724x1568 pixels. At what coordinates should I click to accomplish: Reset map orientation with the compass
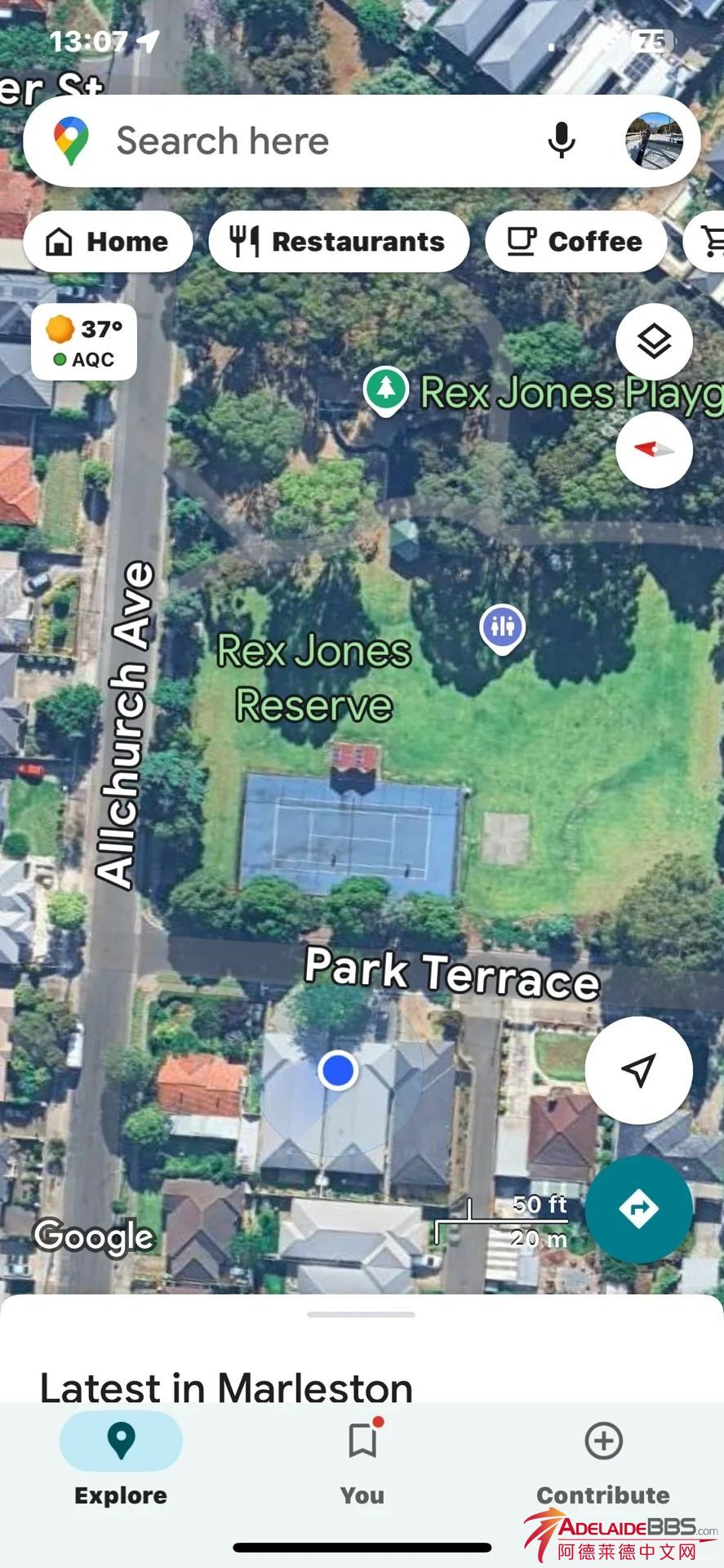click(654, 450)
